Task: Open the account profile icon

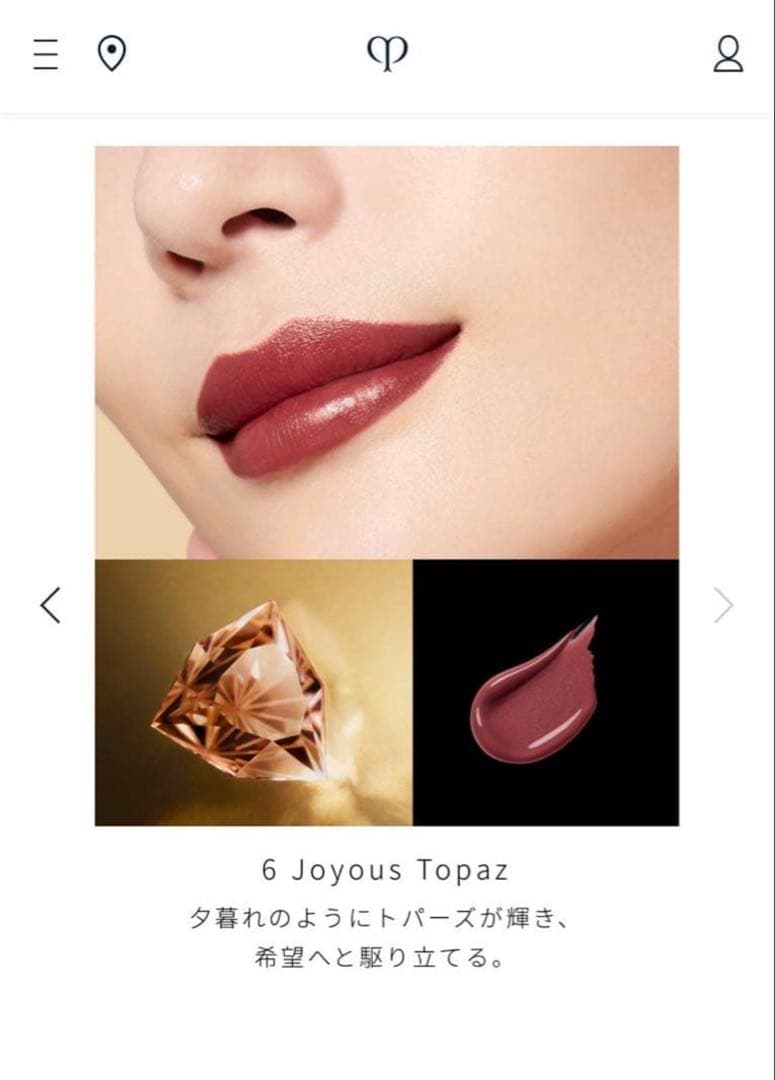Action: tap(728, 54)
